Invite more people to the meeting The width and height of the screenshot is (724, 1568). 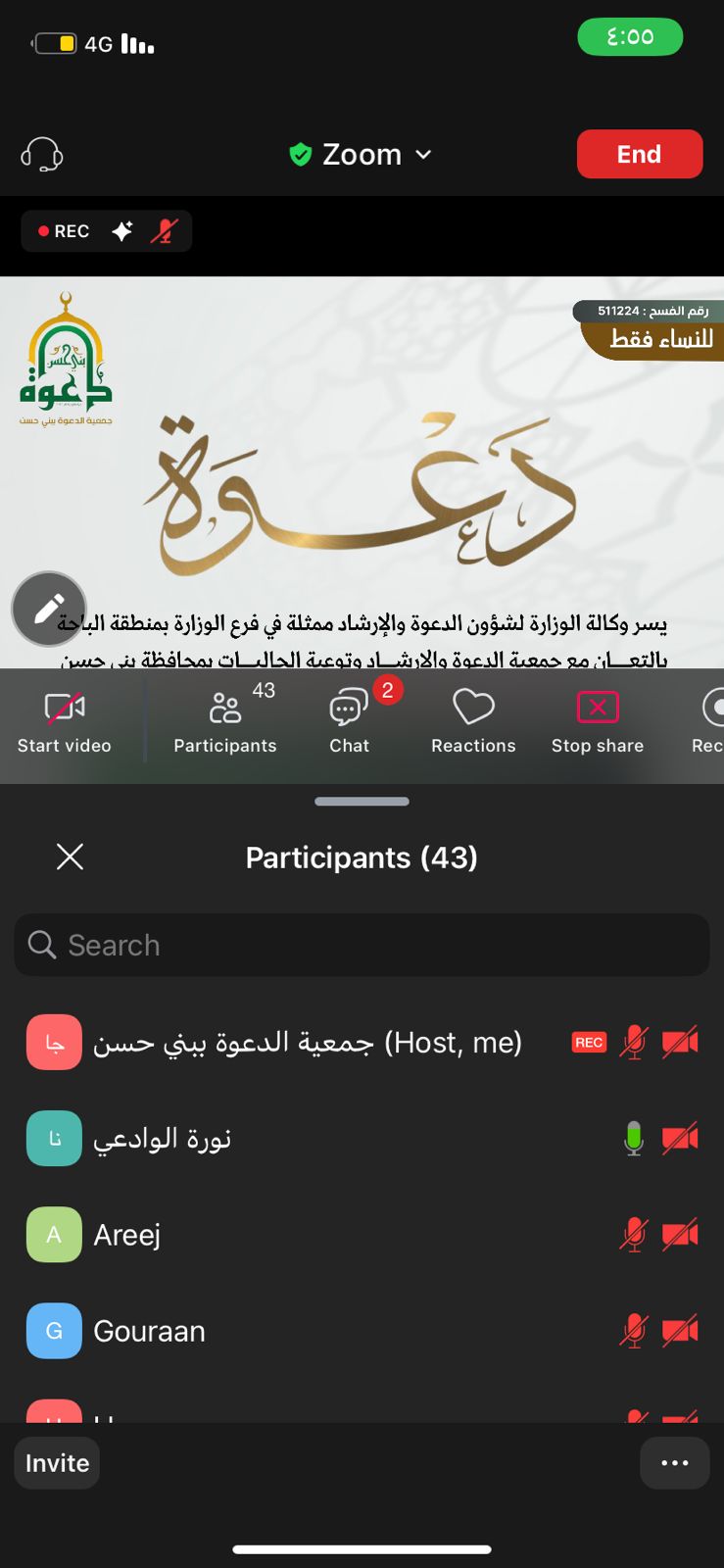57,1463
